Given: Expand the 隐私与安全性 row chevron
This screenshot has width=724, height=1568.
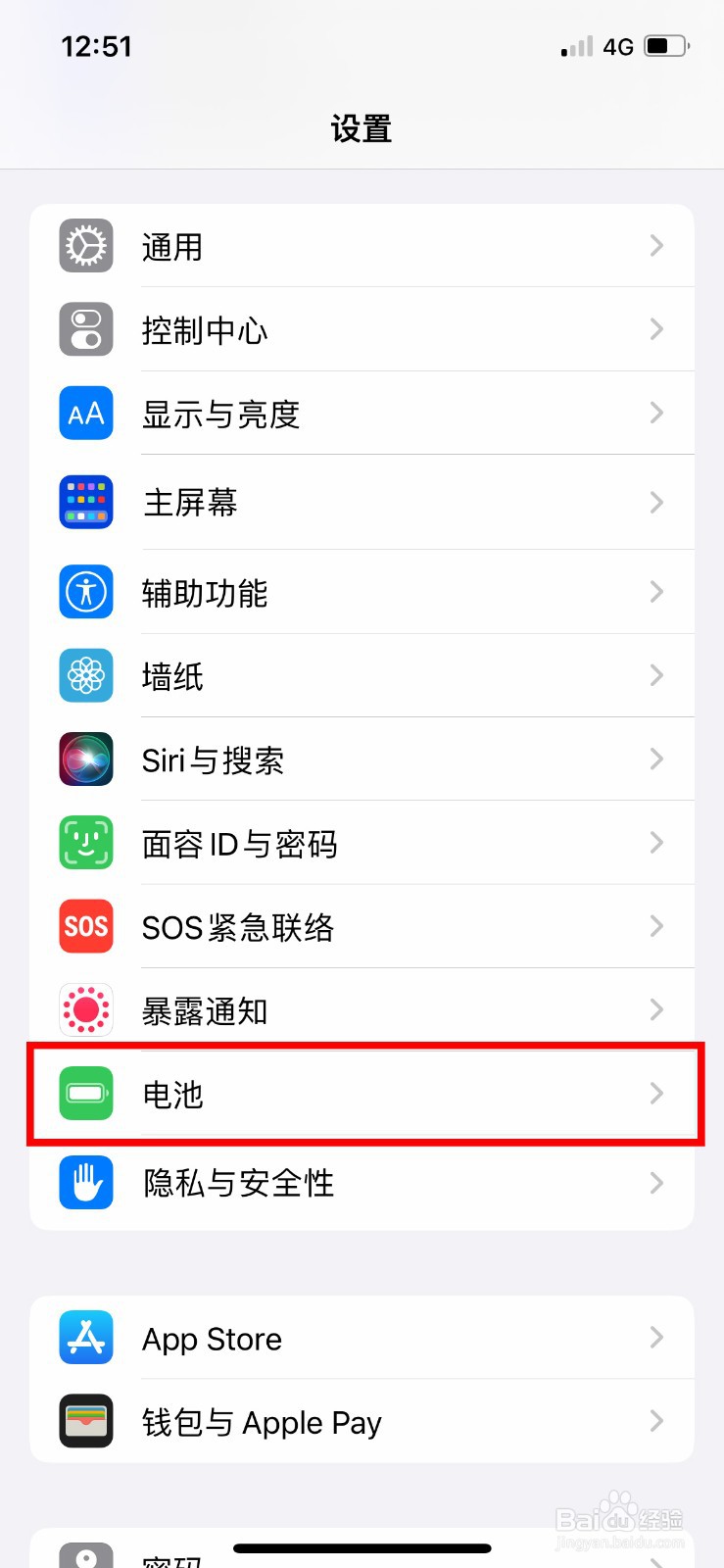Looking at the screenshot, I should 655,1183.
